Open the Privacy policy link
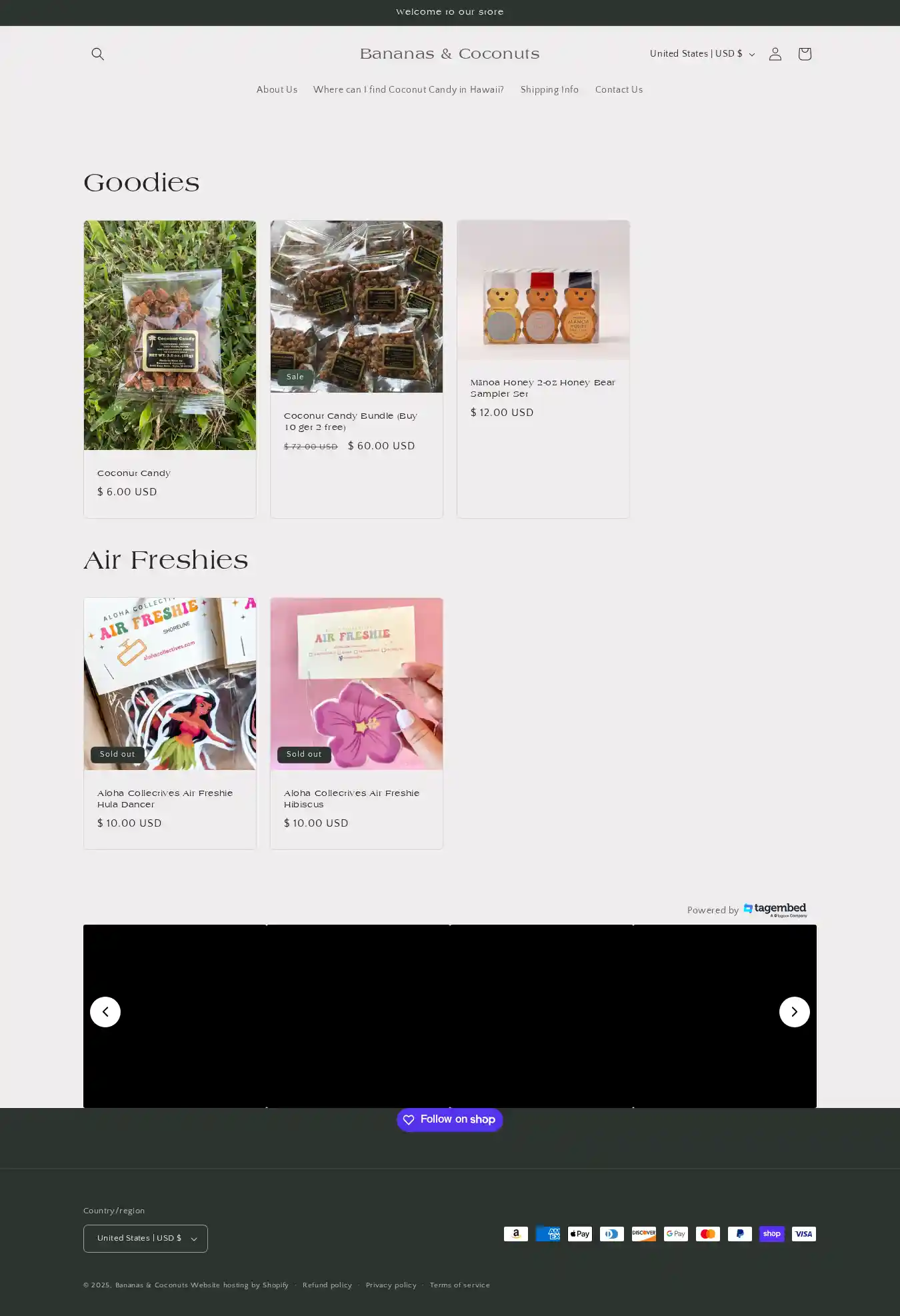900x1316 pixels. tap(391, 1285)
